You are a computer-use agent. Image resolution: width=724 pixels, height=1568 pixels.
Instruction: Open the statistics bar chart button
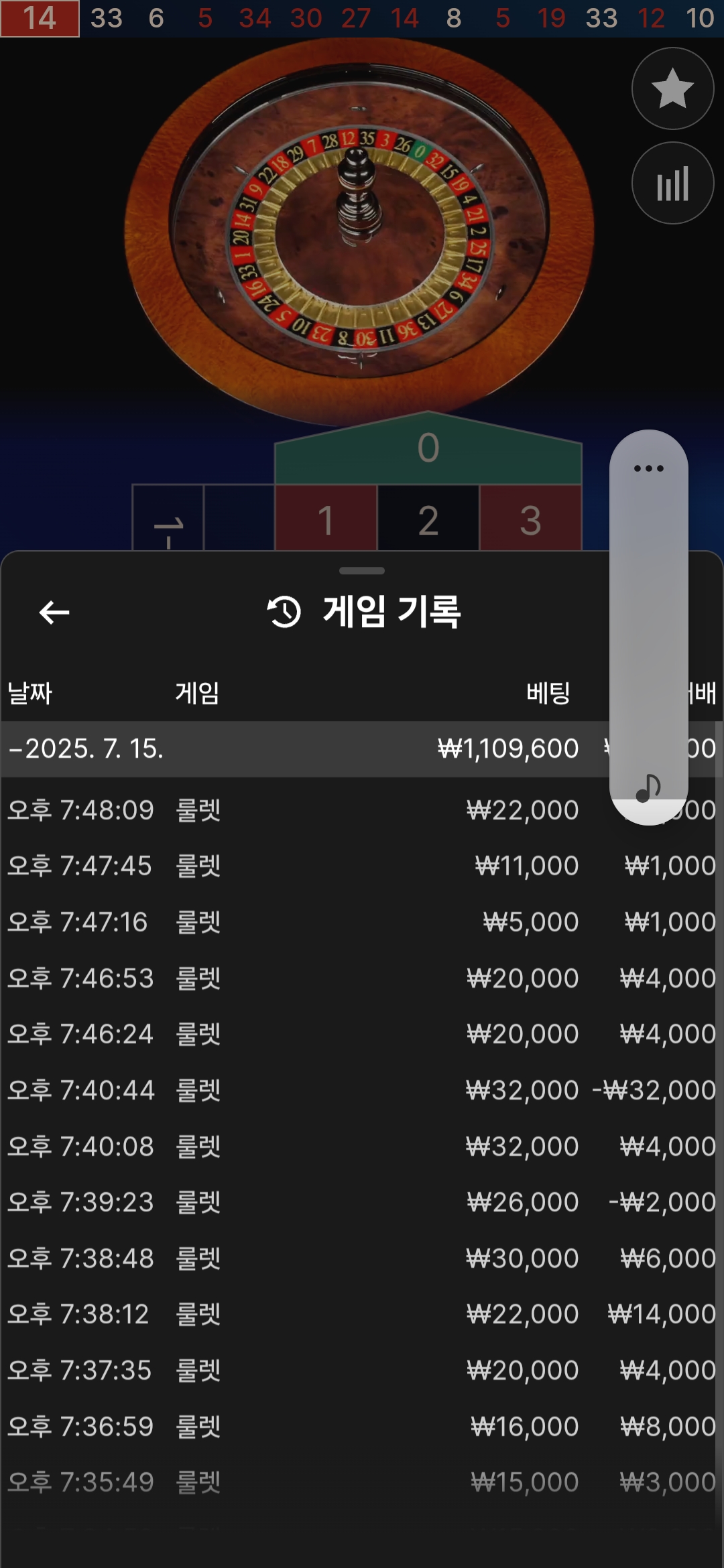[672, 183]
